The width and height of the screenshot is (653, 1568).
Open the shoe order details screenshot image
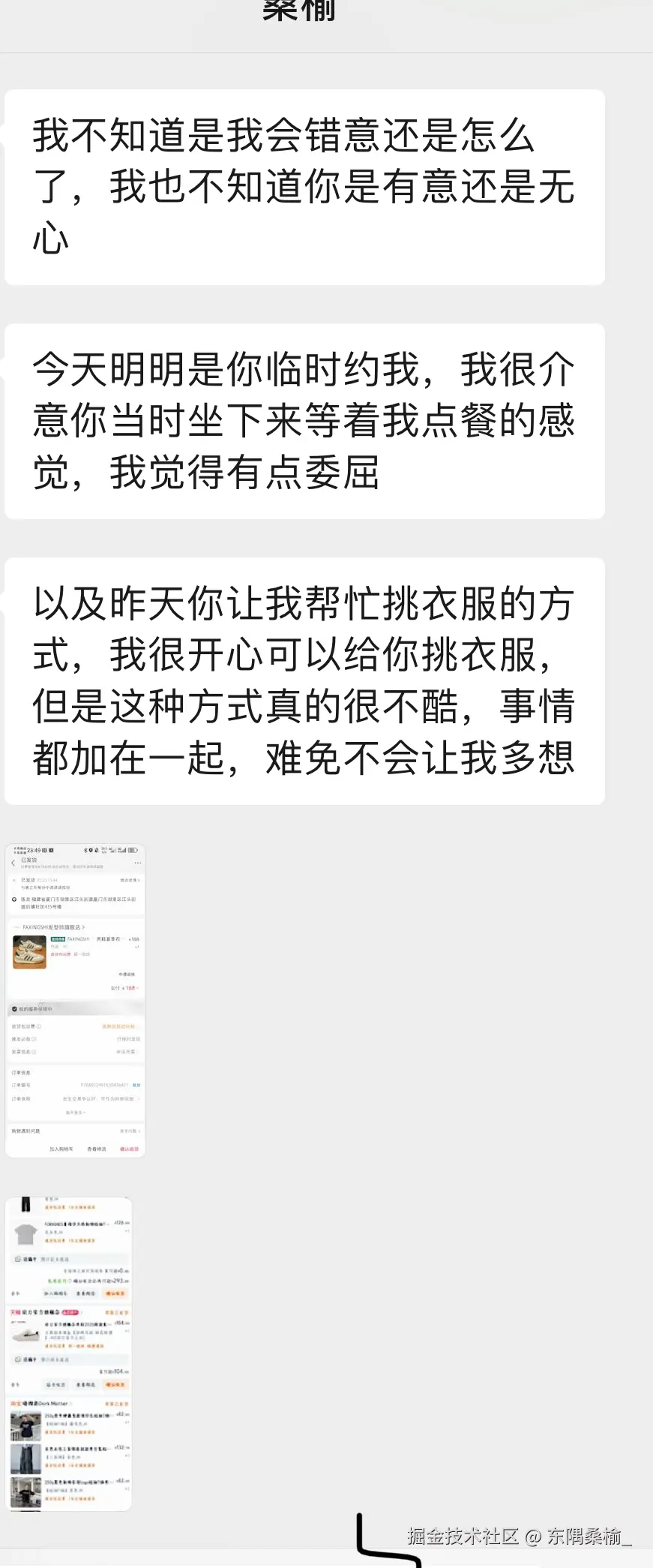click(x=75, y=1000)
